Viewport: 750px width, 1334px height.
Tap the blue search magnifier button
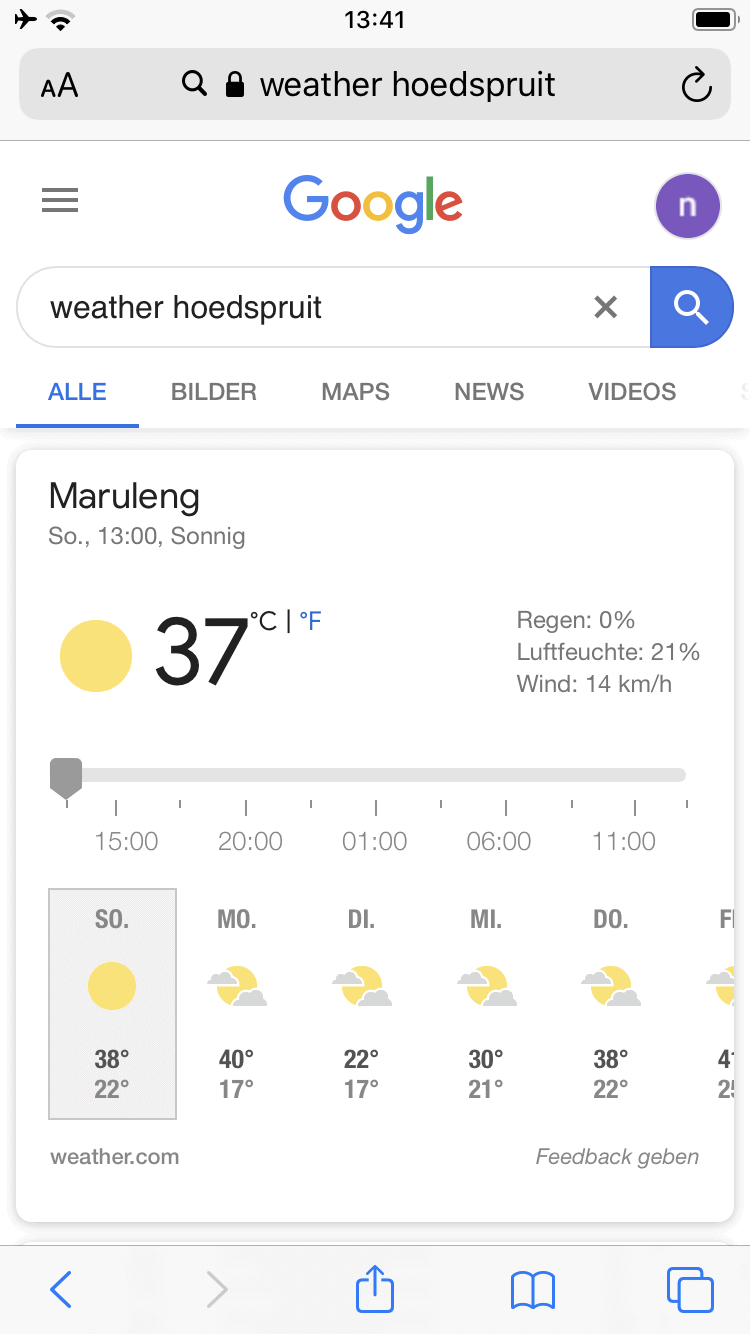pyautogui.click(x=691, y=307)
